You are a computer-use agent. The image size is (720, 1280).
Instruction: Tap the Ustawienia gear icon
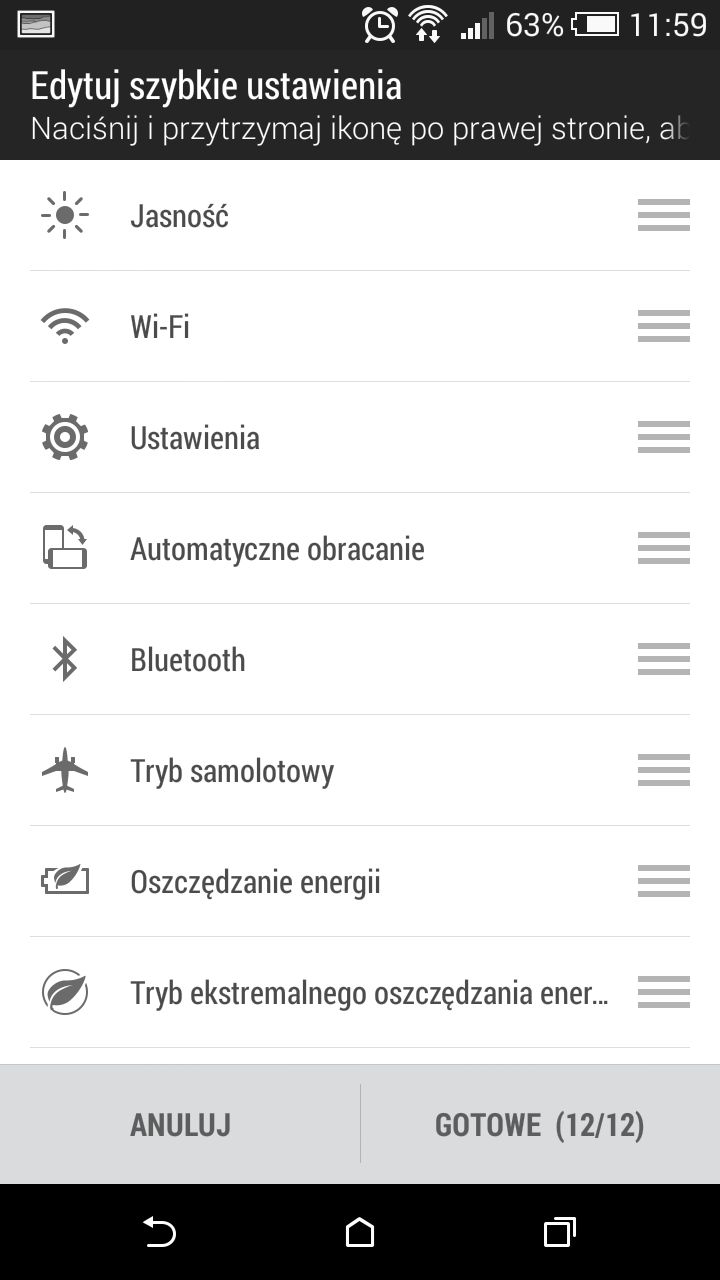[x=65, y=437]
